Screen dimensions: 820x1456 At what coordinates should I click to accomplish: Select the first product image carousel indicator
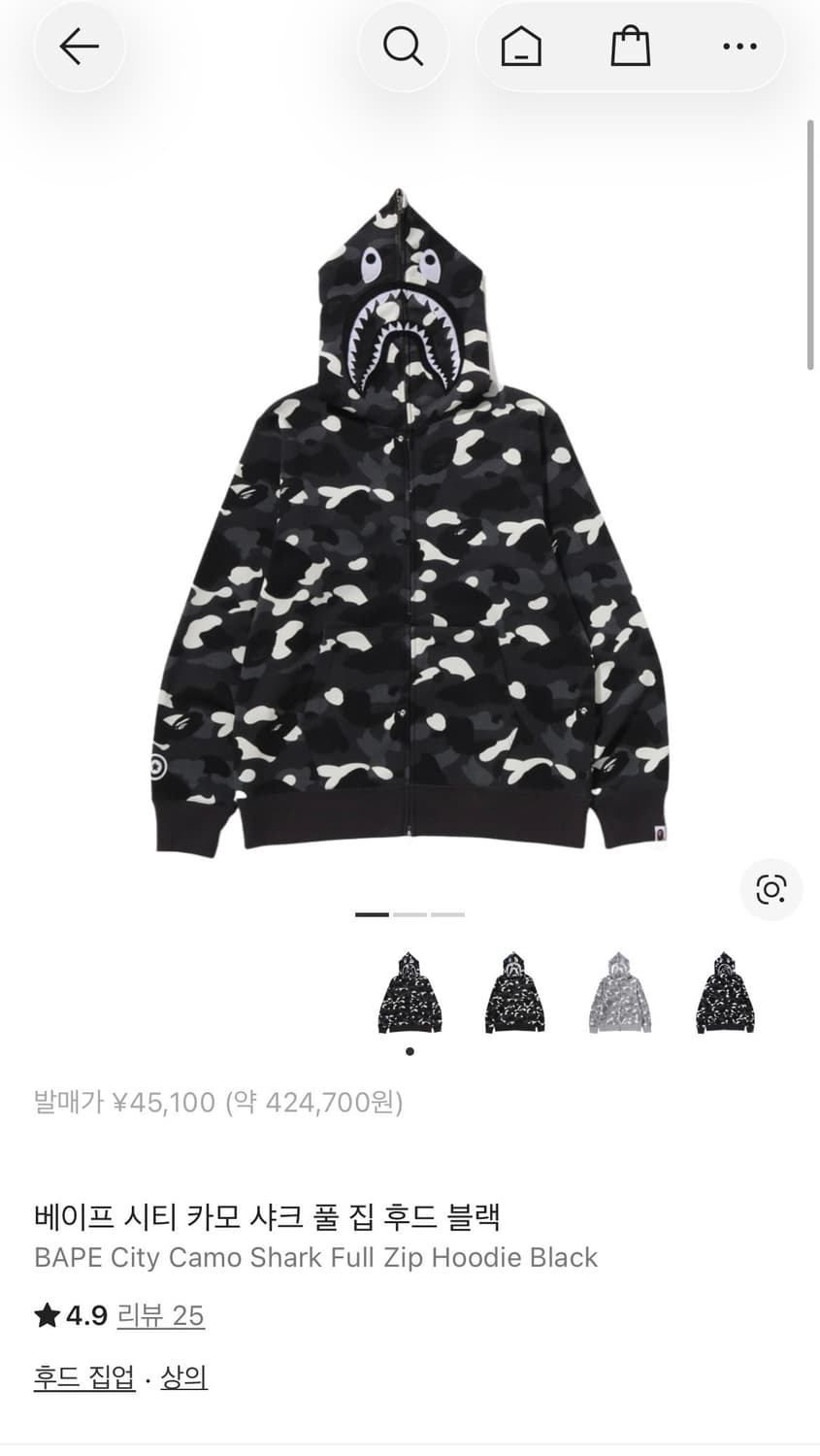pyautogui.click(x=373, y=913)
